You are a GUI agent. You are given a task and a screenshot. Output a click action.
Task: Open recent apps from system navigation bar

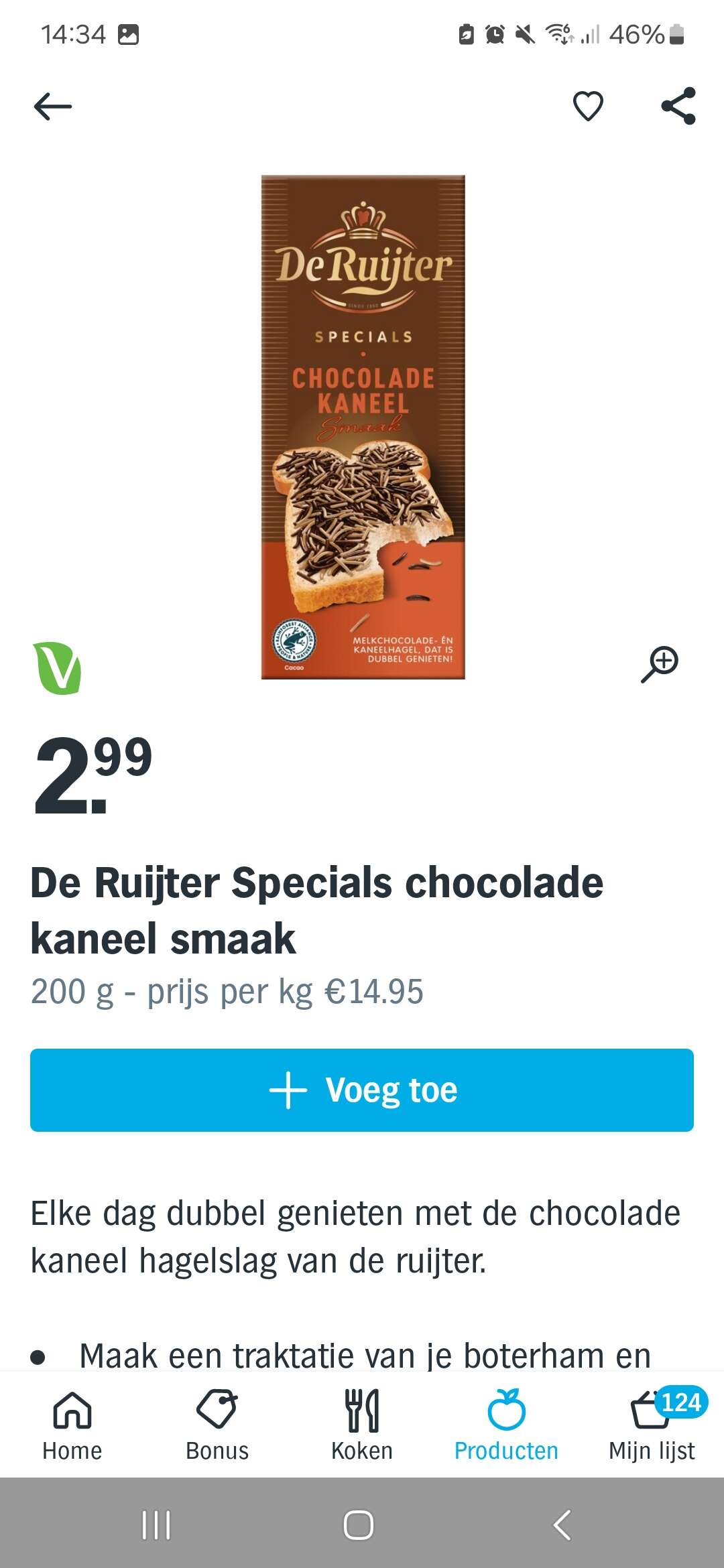click(157, 1525)
